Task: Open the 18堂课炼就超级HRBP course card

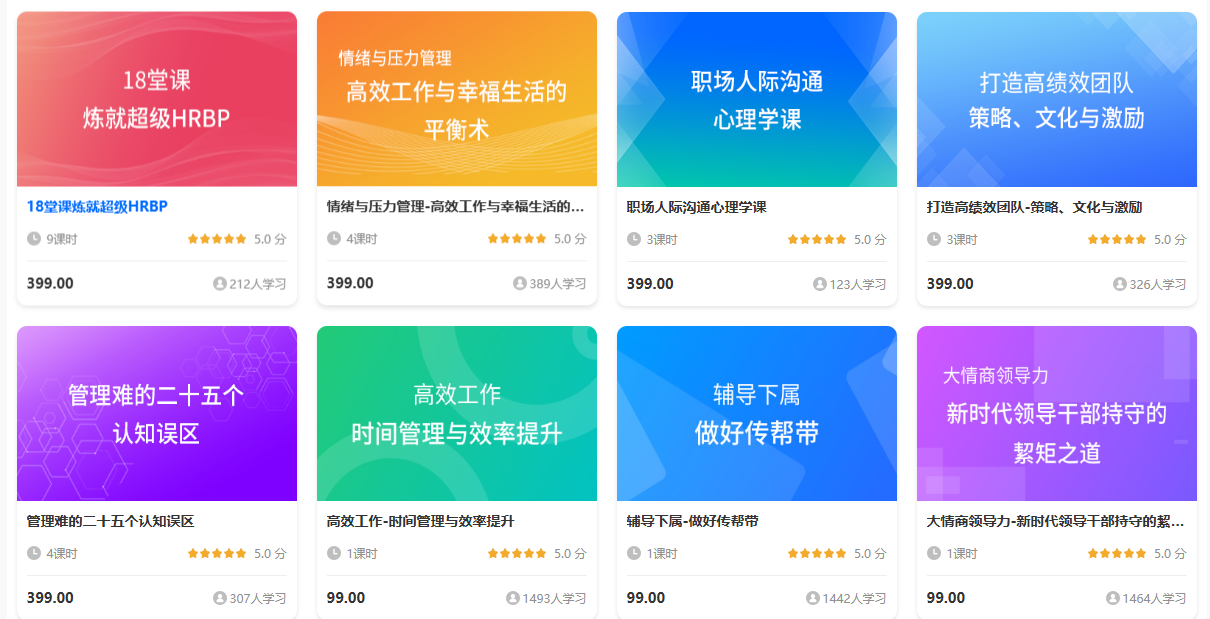Action: pyautogui.click(x=157, y=100)
